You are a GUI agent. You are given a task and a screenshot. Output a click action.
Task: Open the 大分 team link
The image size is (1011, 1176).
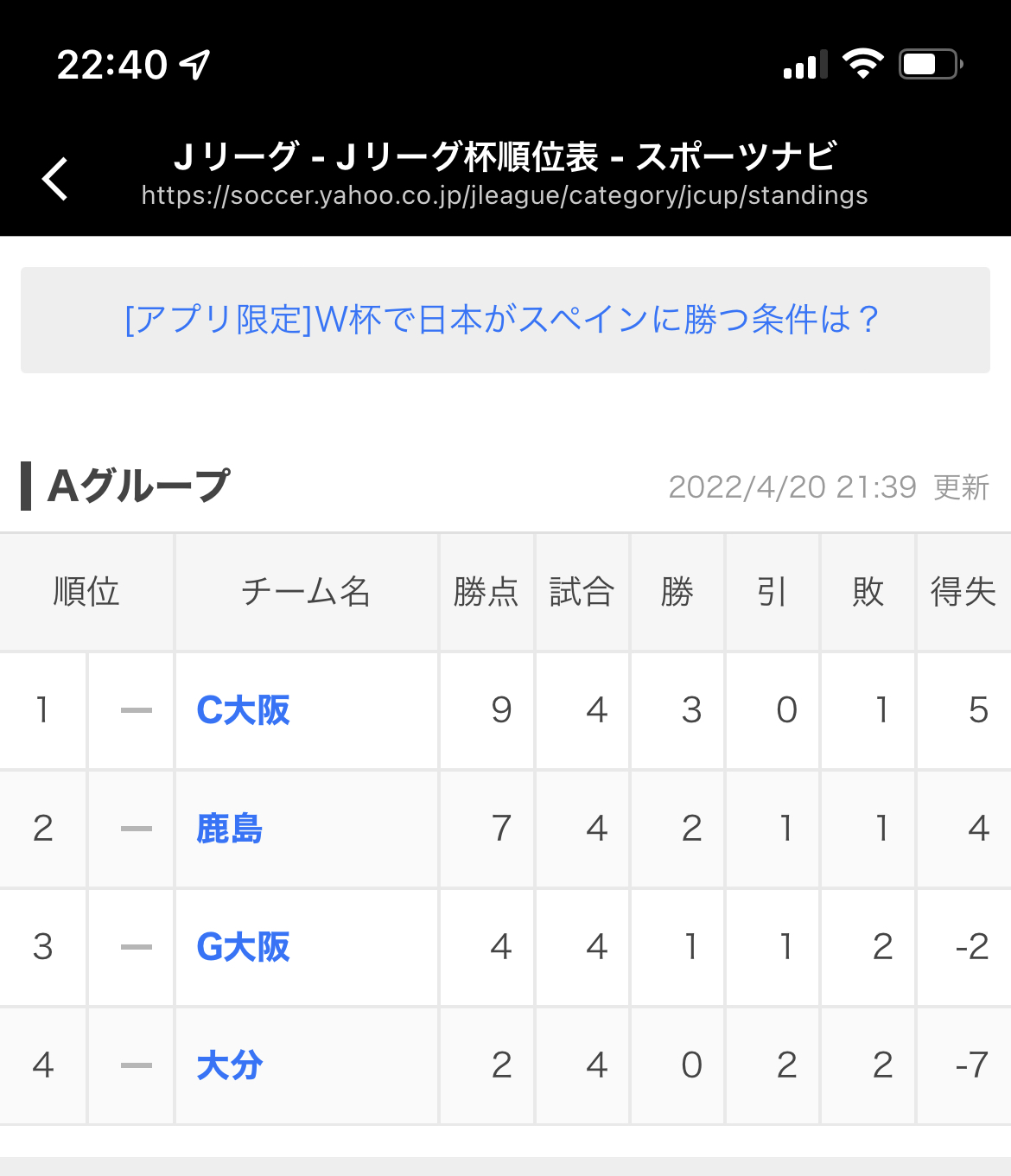230,1065
